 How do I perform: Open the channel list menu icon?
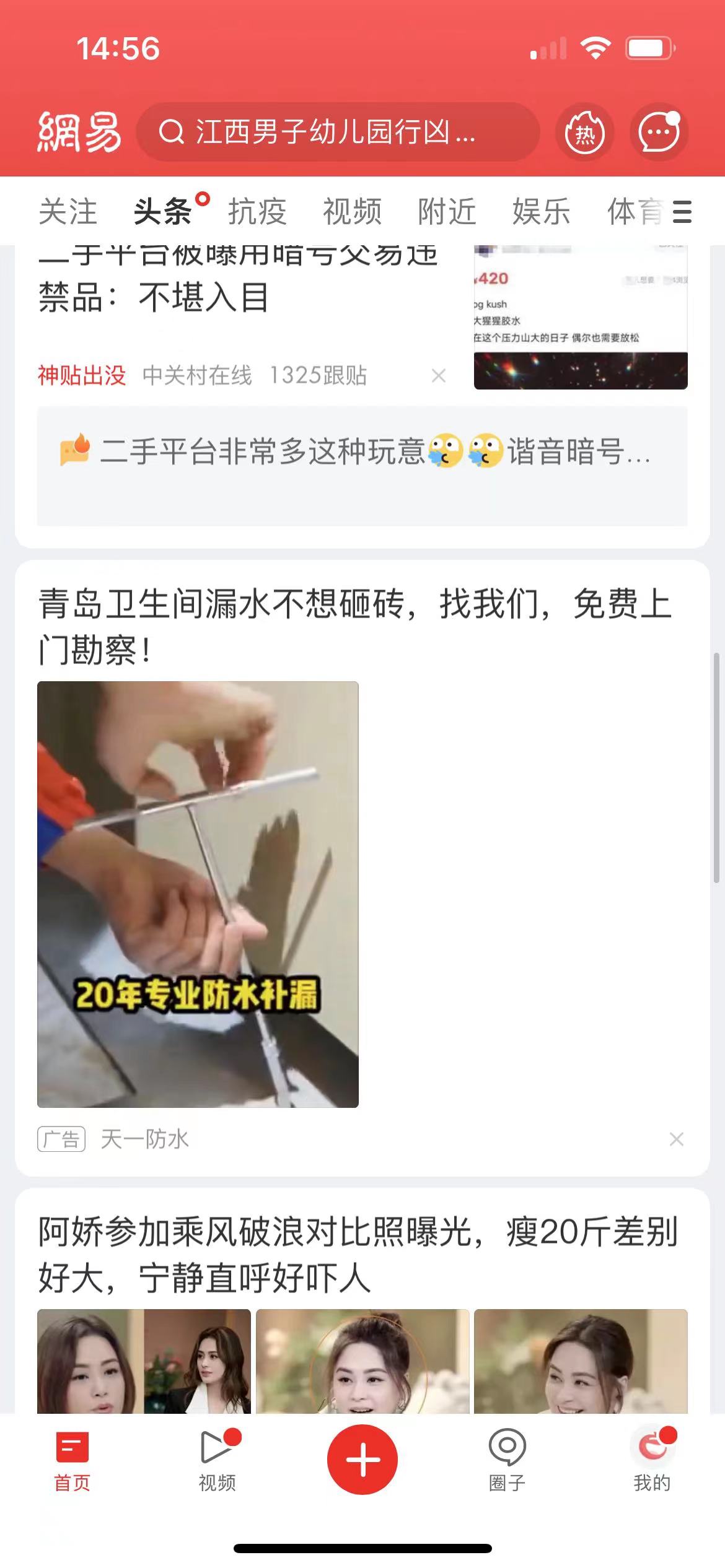coord(682,212)
